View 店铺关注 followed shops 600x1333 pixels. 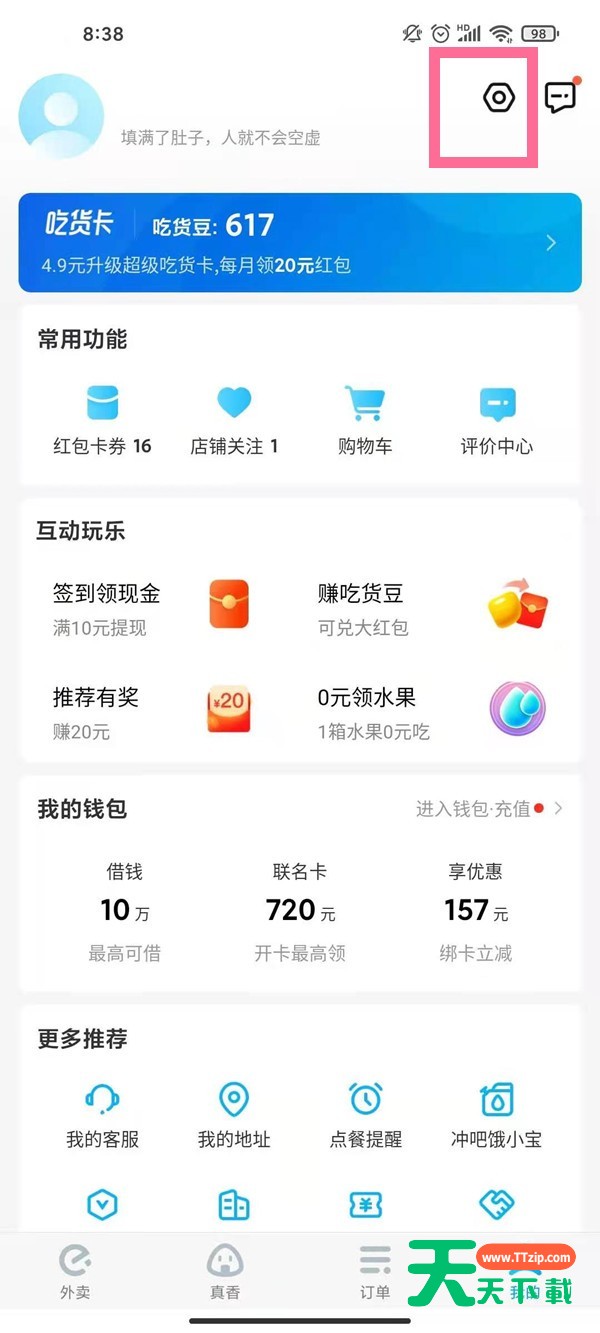point(234,420)
